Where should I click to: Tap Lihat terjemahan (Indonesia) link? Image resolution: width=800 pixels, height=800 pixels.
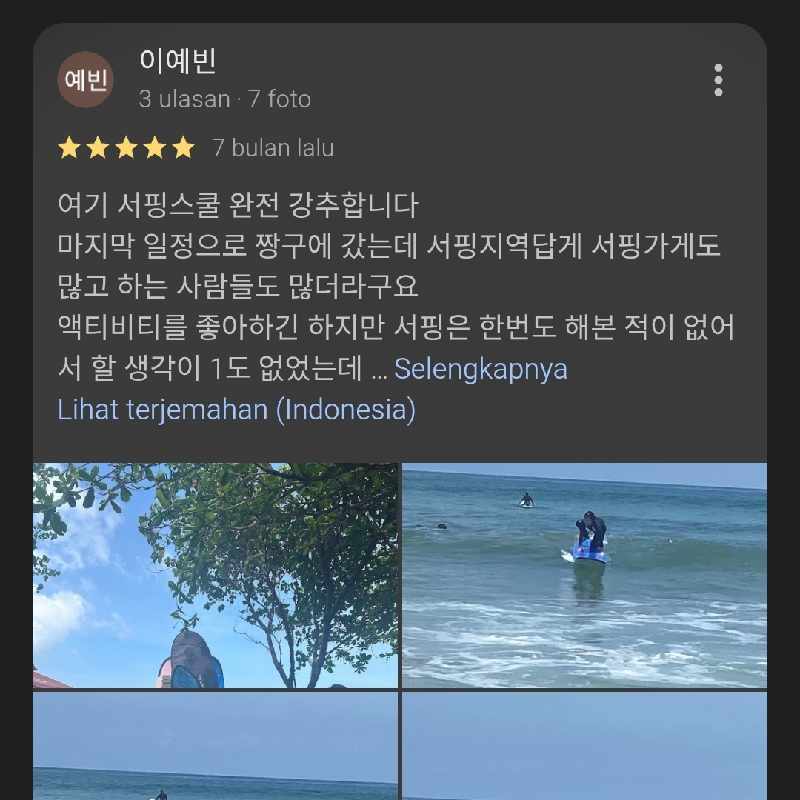(236, 409)
